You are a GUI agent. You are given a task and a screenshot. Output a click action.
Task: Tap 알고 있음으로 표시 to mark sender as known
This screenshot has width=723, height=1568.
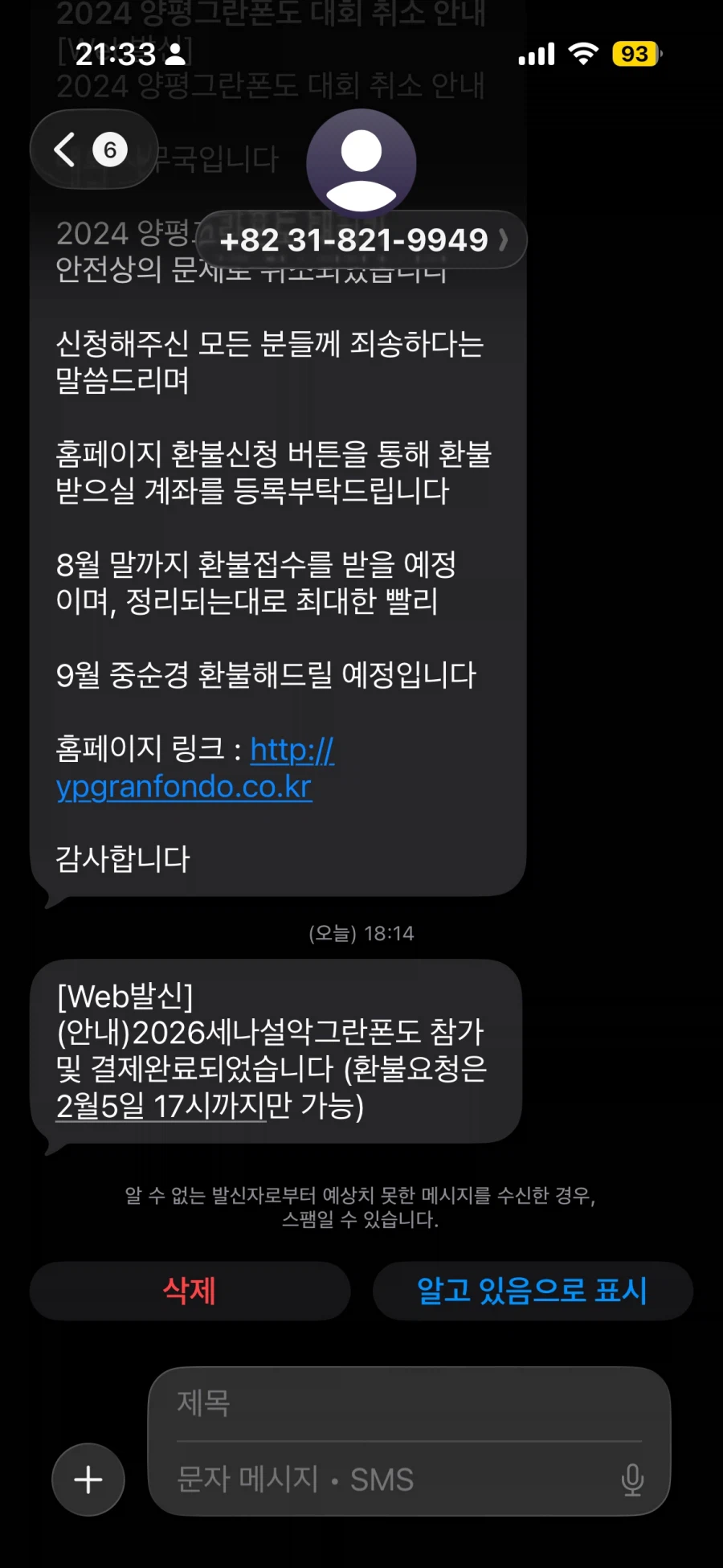click(533, 1291)
